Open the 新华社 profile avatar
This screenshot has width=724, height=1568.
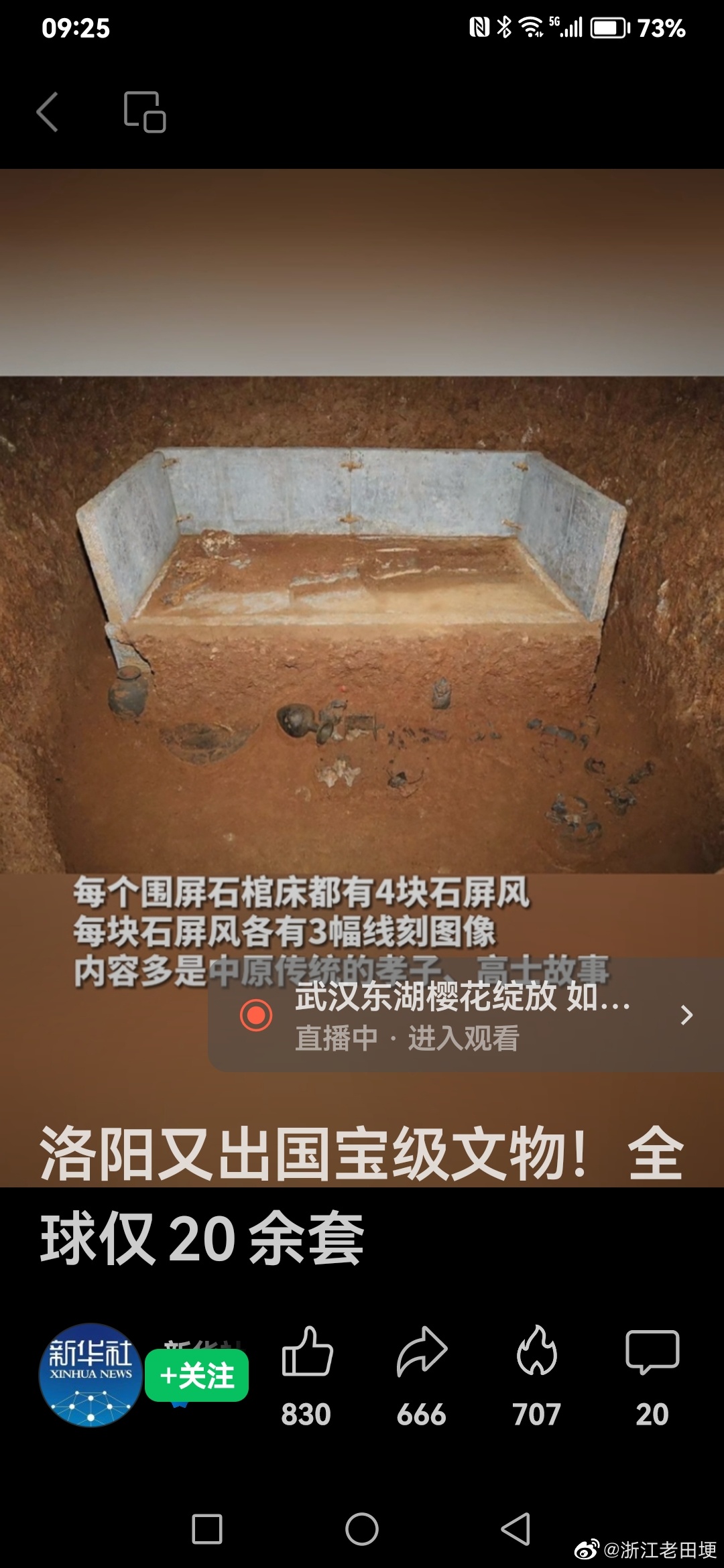pyautogui.click(x=90, y=1374)
